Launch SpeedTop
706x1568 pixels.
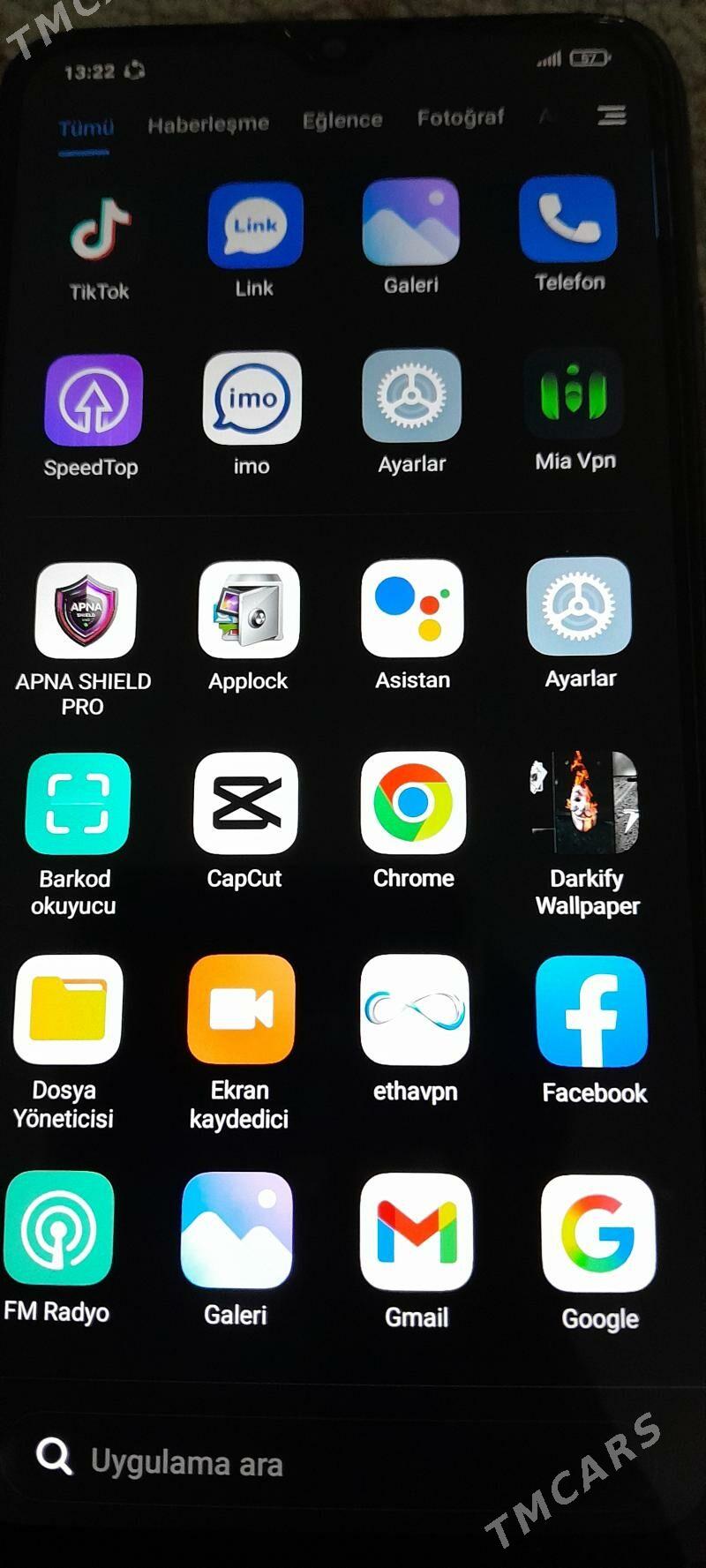[x=93, y=401]
